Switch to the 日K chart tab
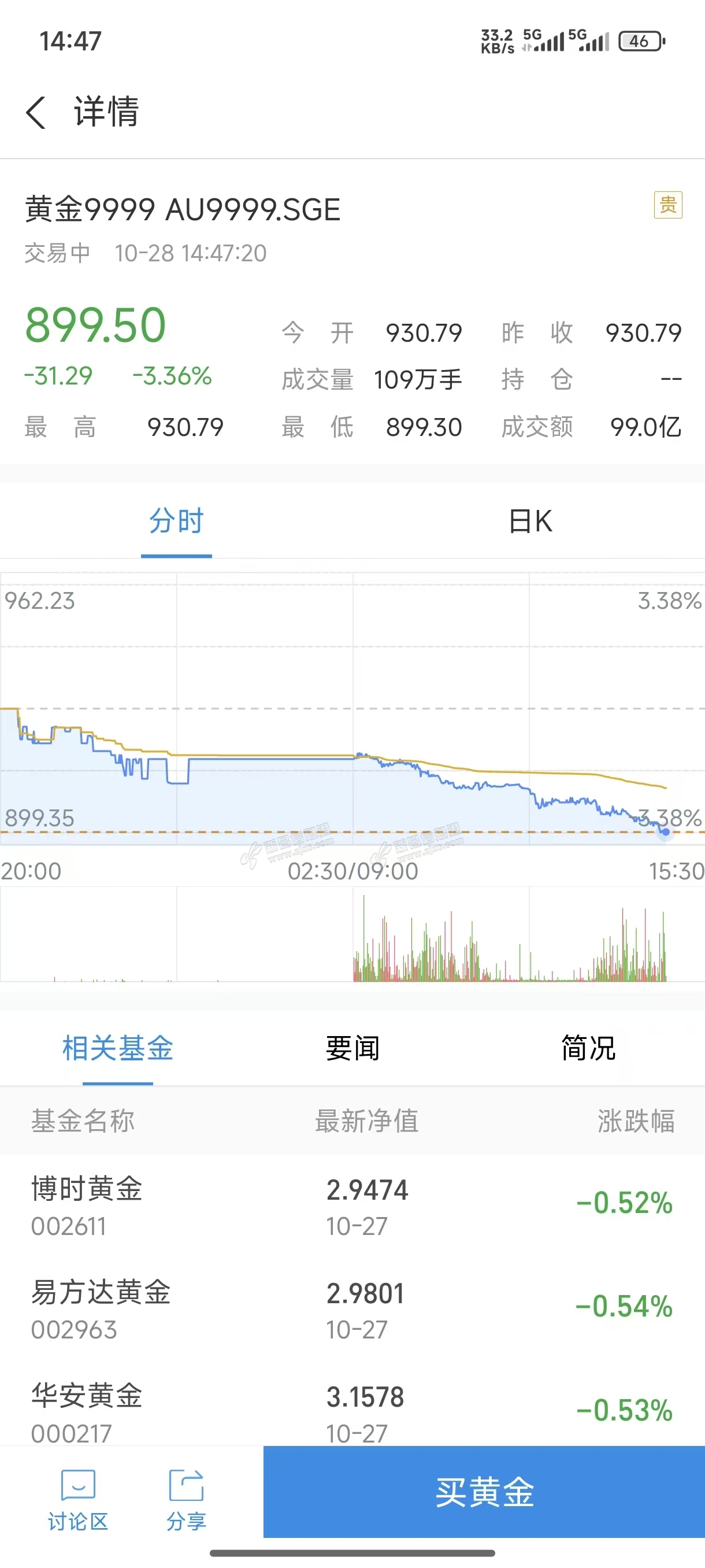 529,522
